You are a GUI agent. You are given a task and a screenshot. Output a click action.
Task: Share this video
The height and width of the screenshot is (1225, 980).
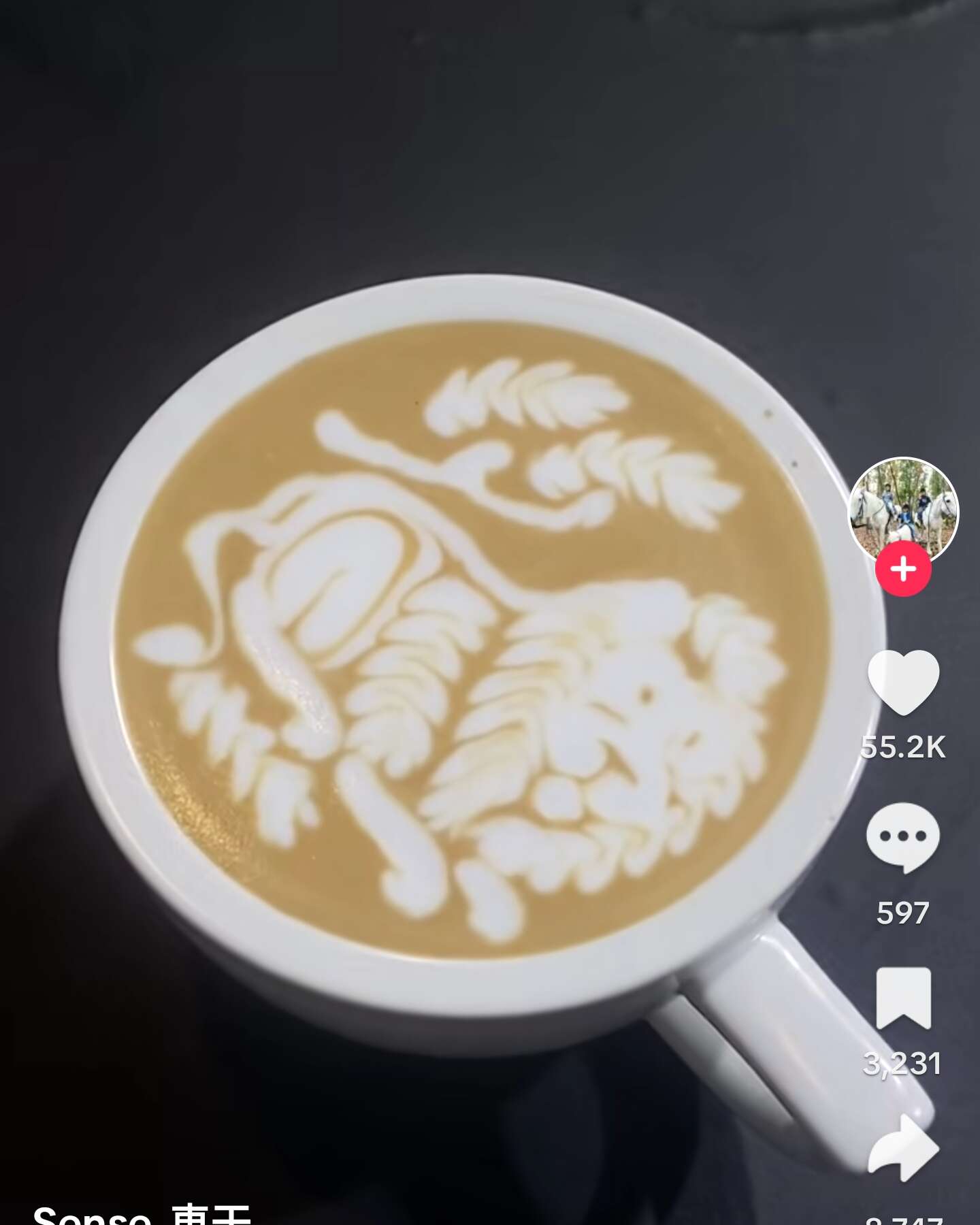point(903,1148)
